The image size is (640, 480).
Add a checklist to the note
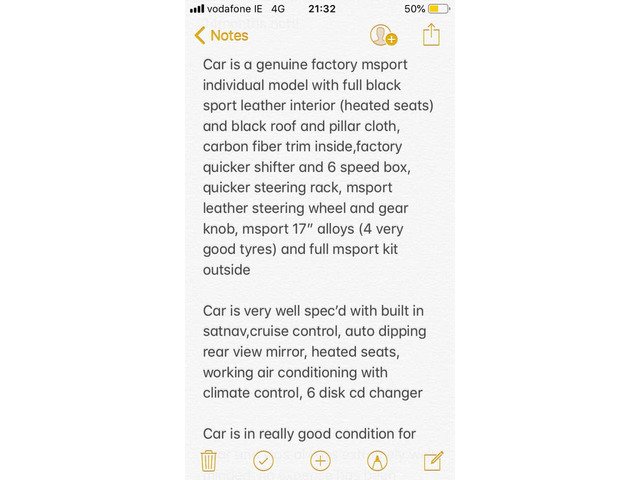264,460
